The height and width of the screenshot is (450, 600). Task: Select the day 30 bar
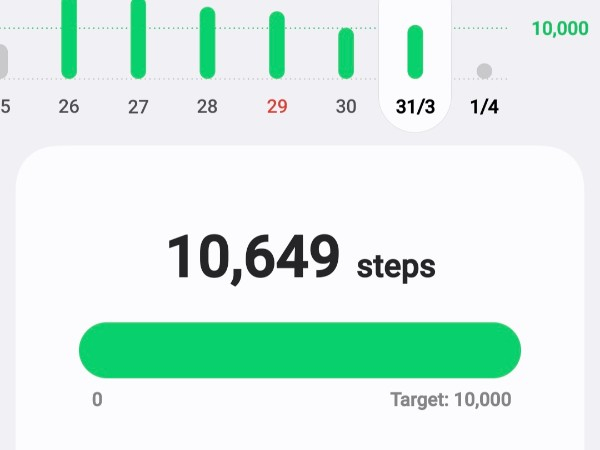click(346, 54)
